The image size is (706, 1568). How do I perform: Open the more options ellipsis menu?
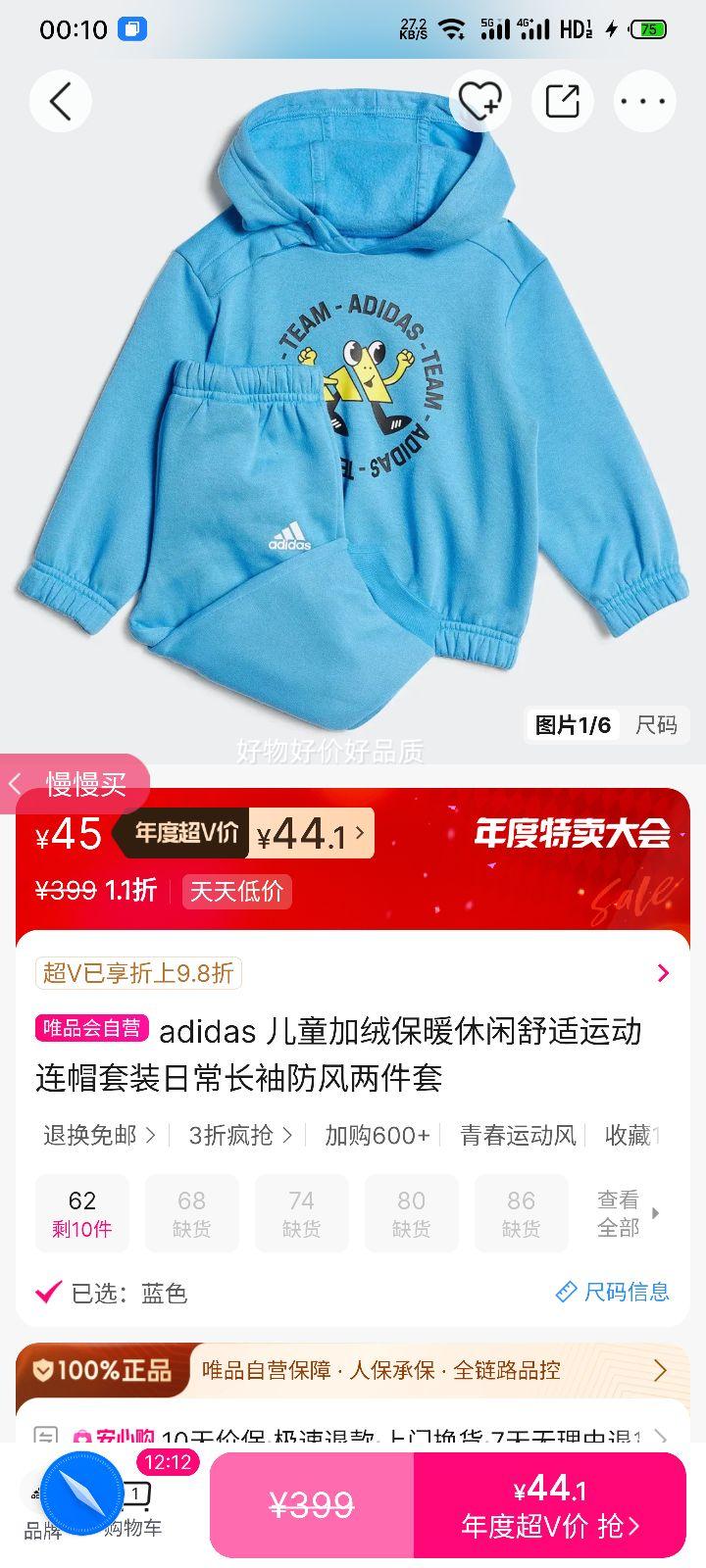[x=643, y=101]
